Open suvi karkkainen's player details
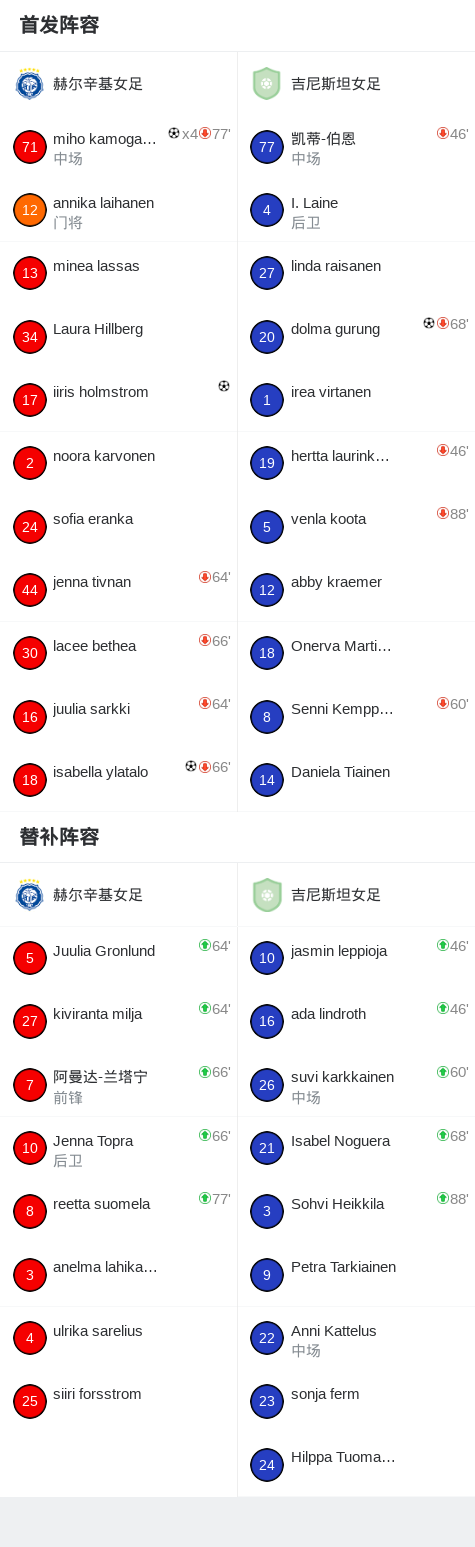 [356, 1085]
